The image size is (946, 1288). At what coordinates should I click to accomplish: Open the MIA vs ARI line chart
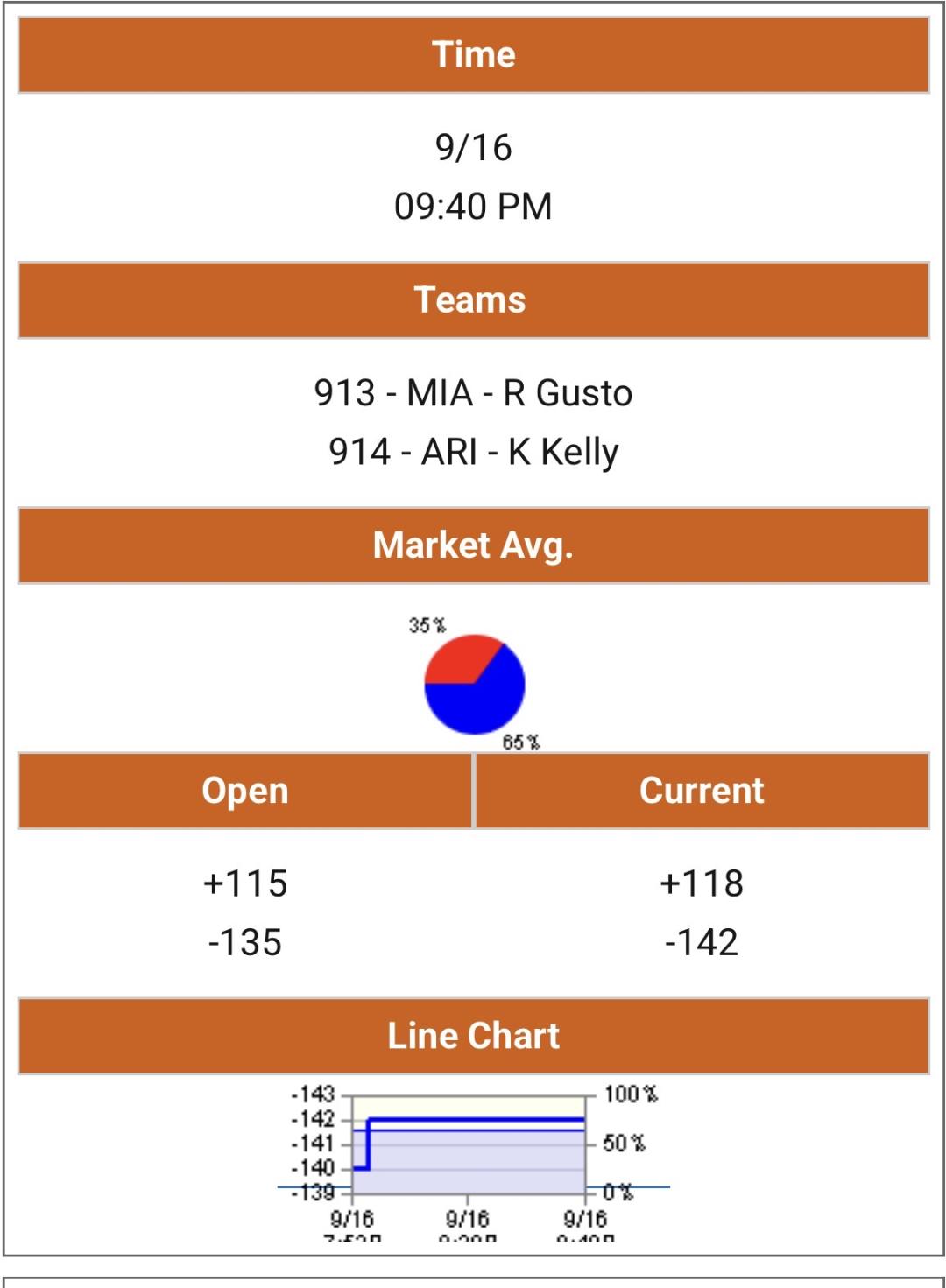pos(474,1161)
